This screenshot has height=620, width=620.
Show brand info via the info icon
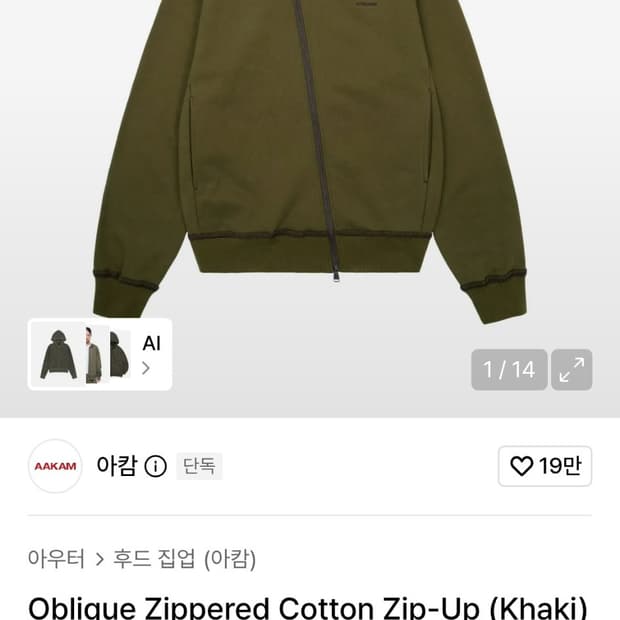(x=155, y=466)
